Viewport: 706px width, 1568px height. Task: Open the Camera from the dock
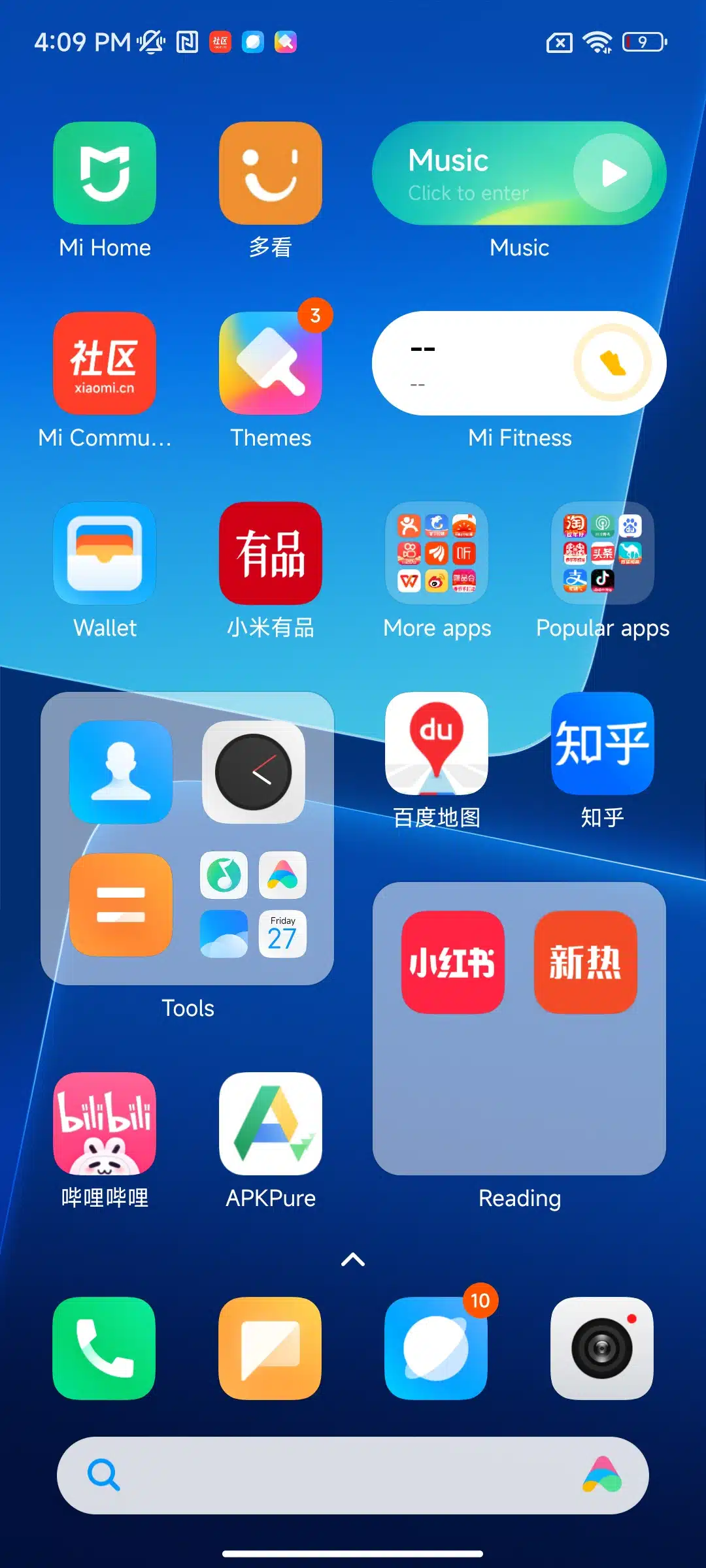pyautogui.click(x=603, y=1348)
